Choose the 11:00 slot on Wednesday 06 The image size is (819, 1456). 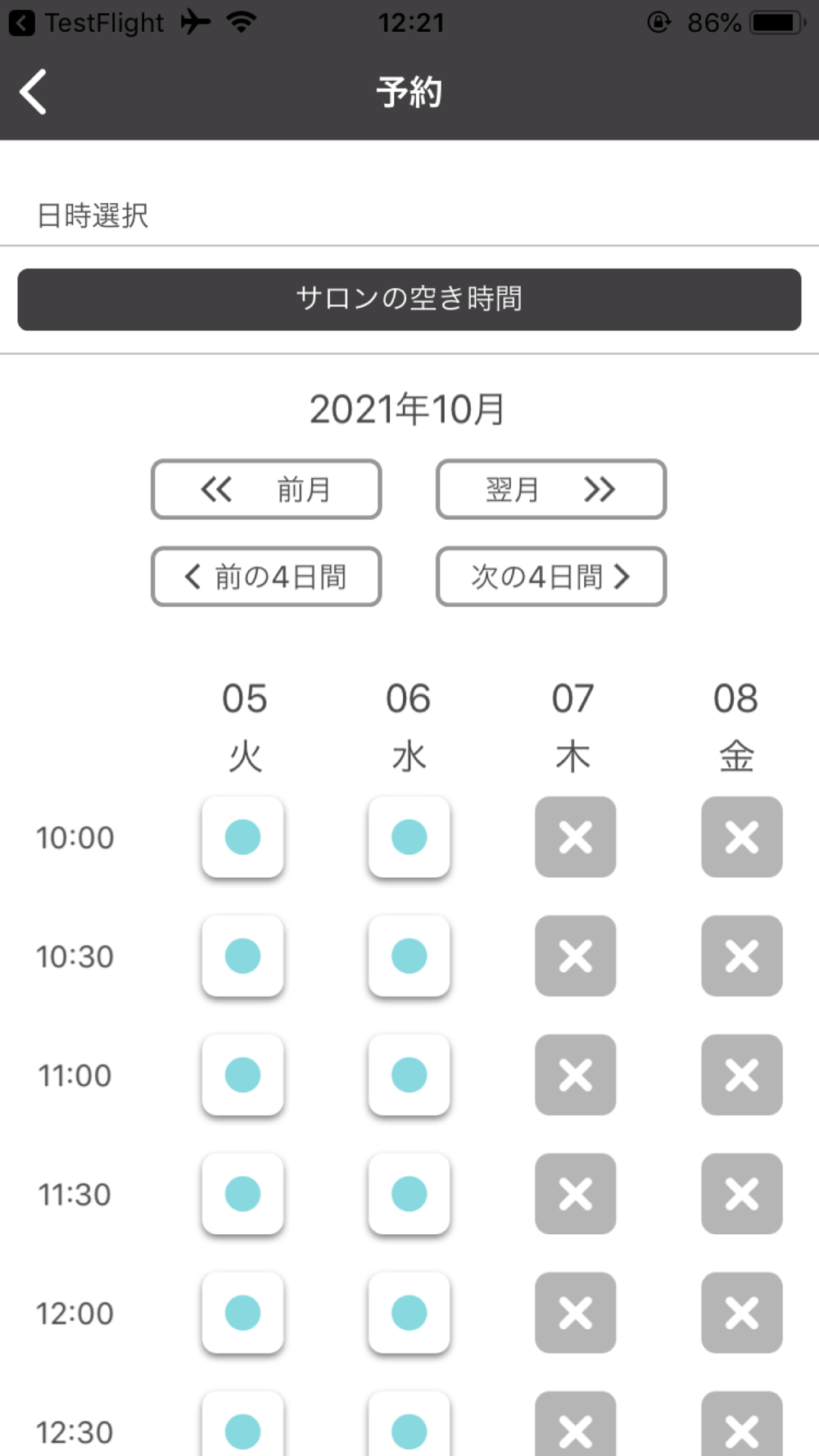[409, 1074]
